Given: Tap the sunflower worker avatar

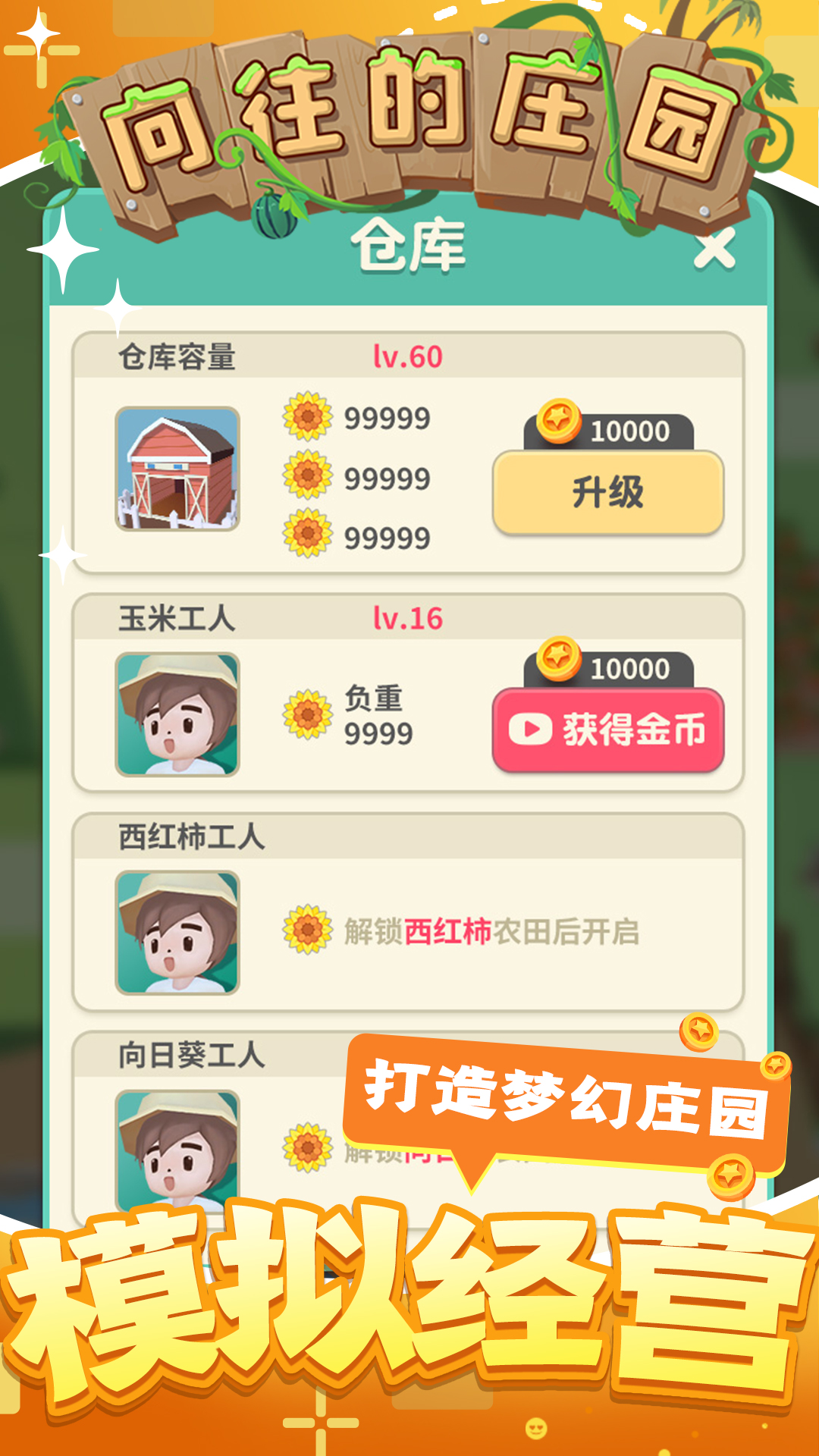Looking at the screenshot, I should pos(180,1145).
